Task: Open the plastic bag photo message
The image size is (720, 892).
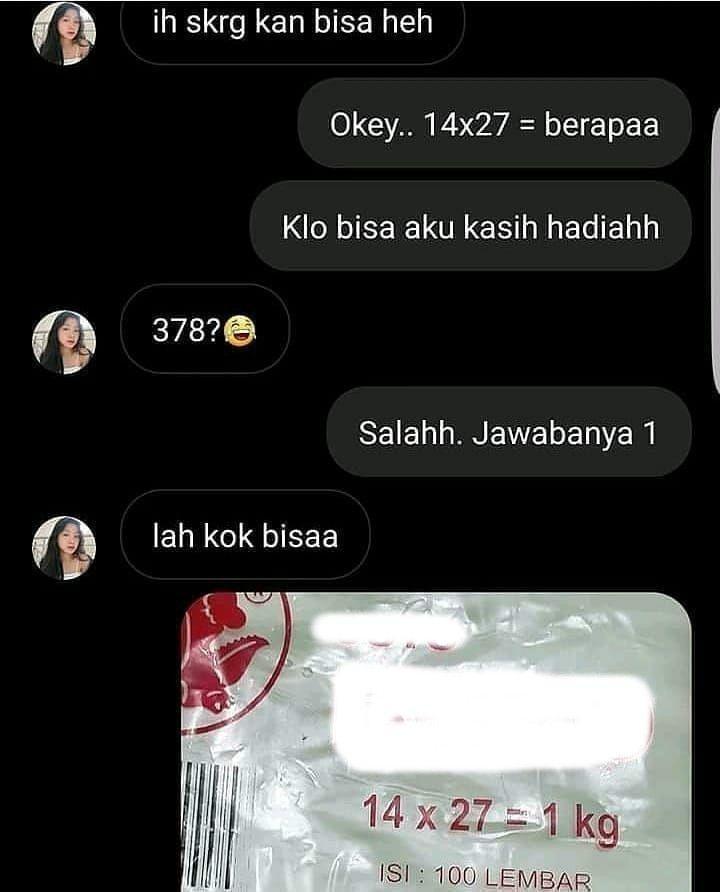Action: point(435,740)
